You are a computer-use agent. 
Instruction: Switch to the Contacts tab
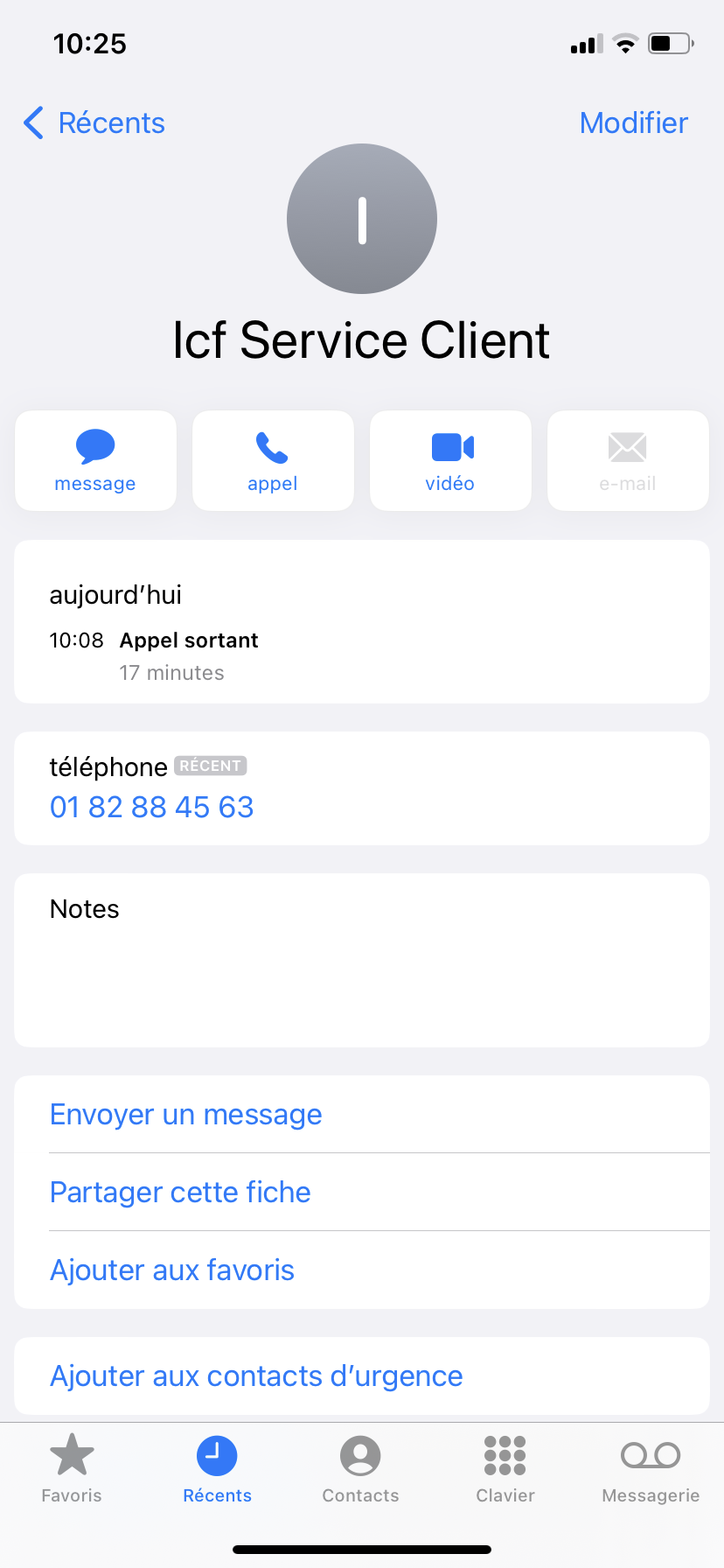point(360,1469)
